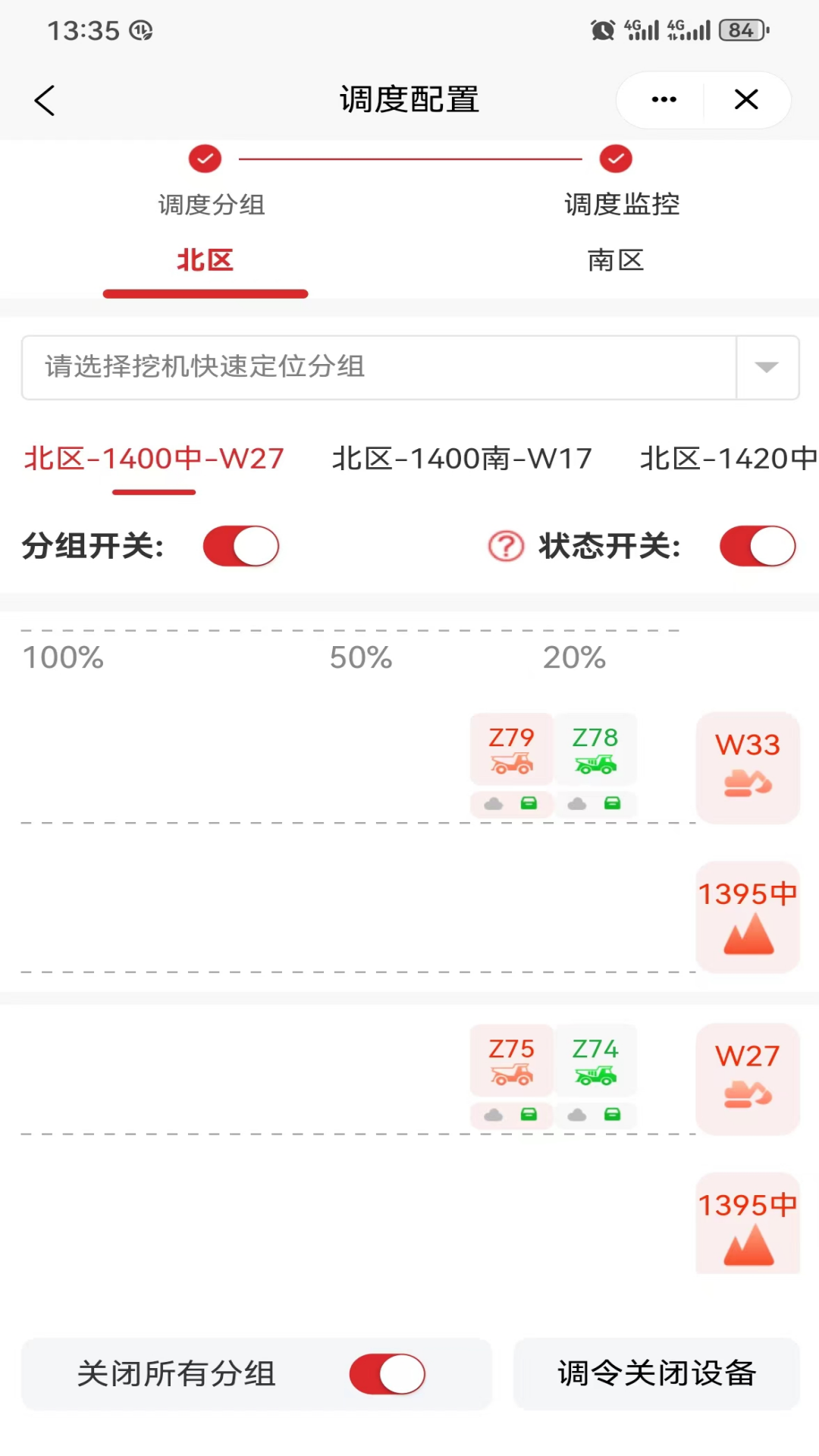Select the Z79 dump truck icon

click(512, 751)
